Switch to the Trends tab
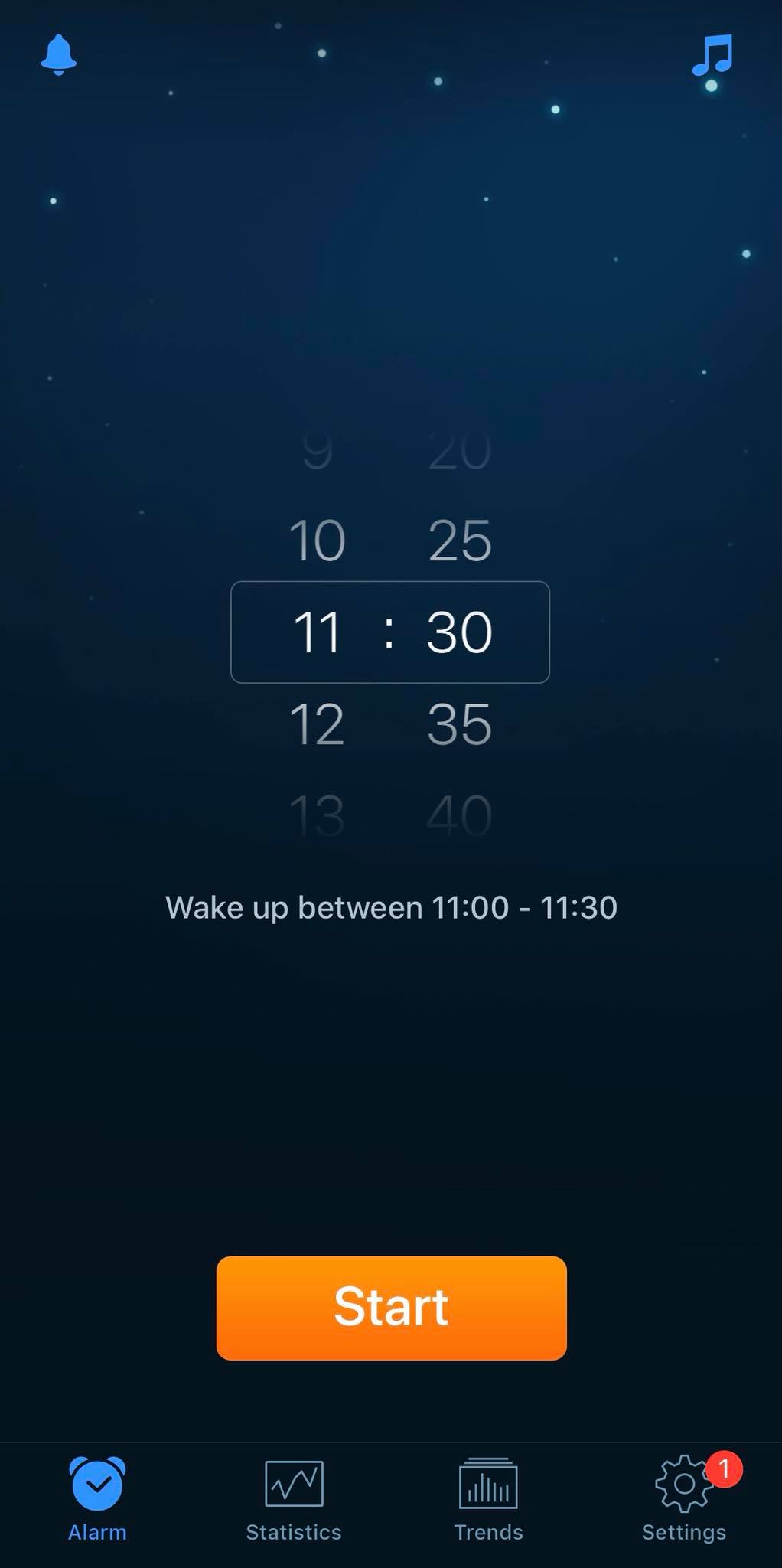 488,1498
